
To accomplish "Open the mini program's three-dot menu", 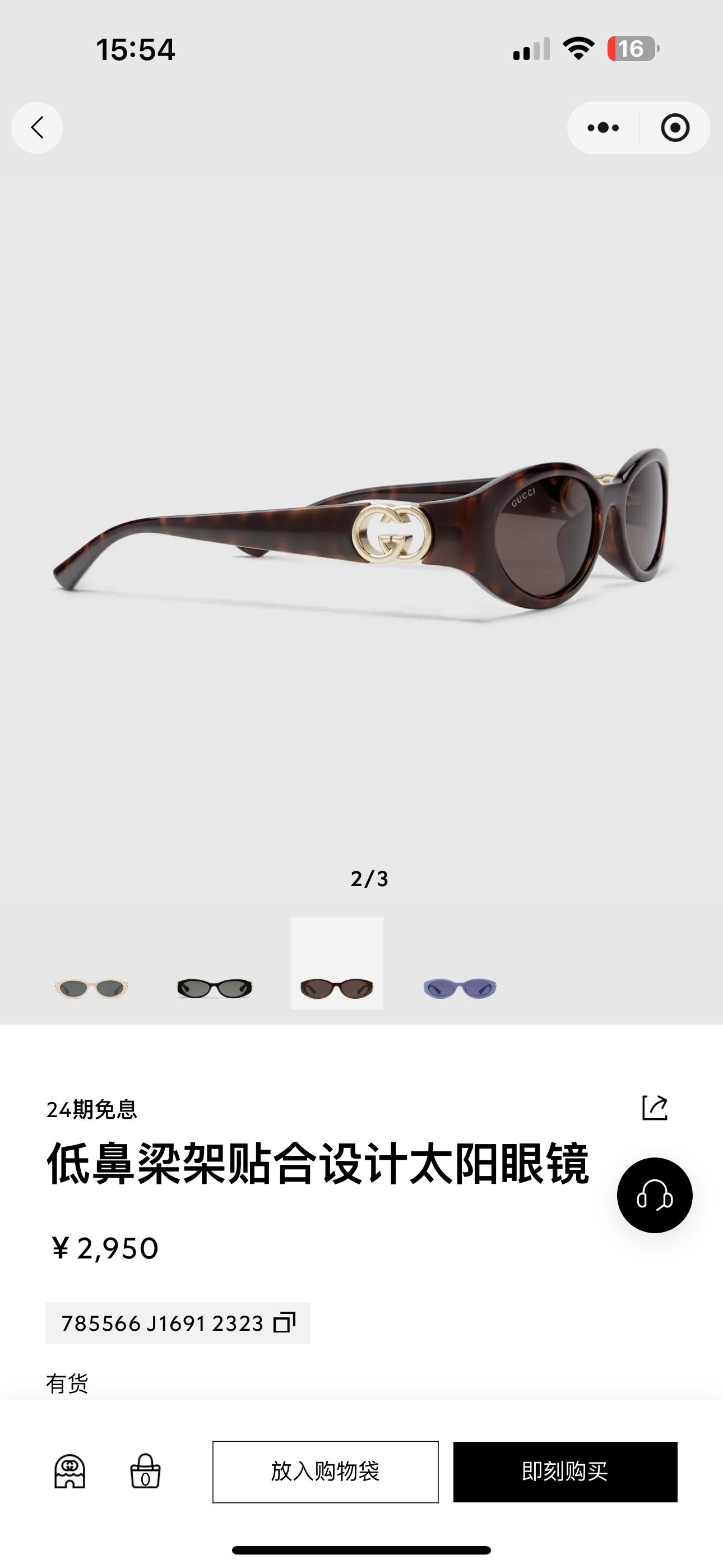I will pyautogui.click(x=603, y=128).
